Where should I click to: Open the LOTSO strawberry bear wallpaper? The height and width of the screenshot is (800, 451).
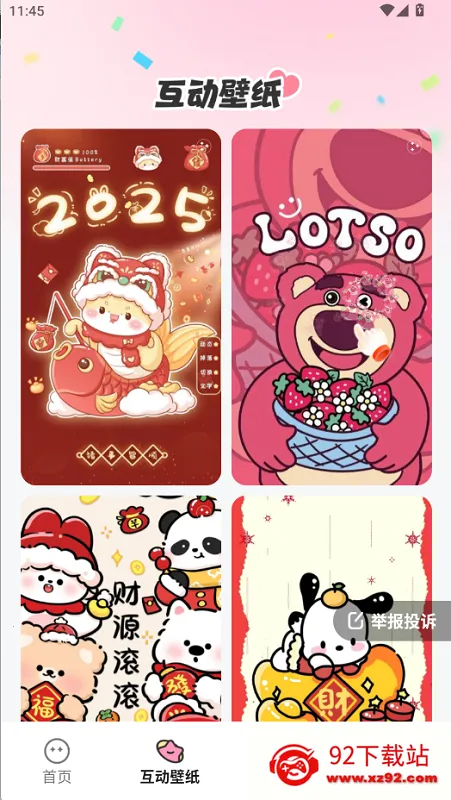point(332,307)
